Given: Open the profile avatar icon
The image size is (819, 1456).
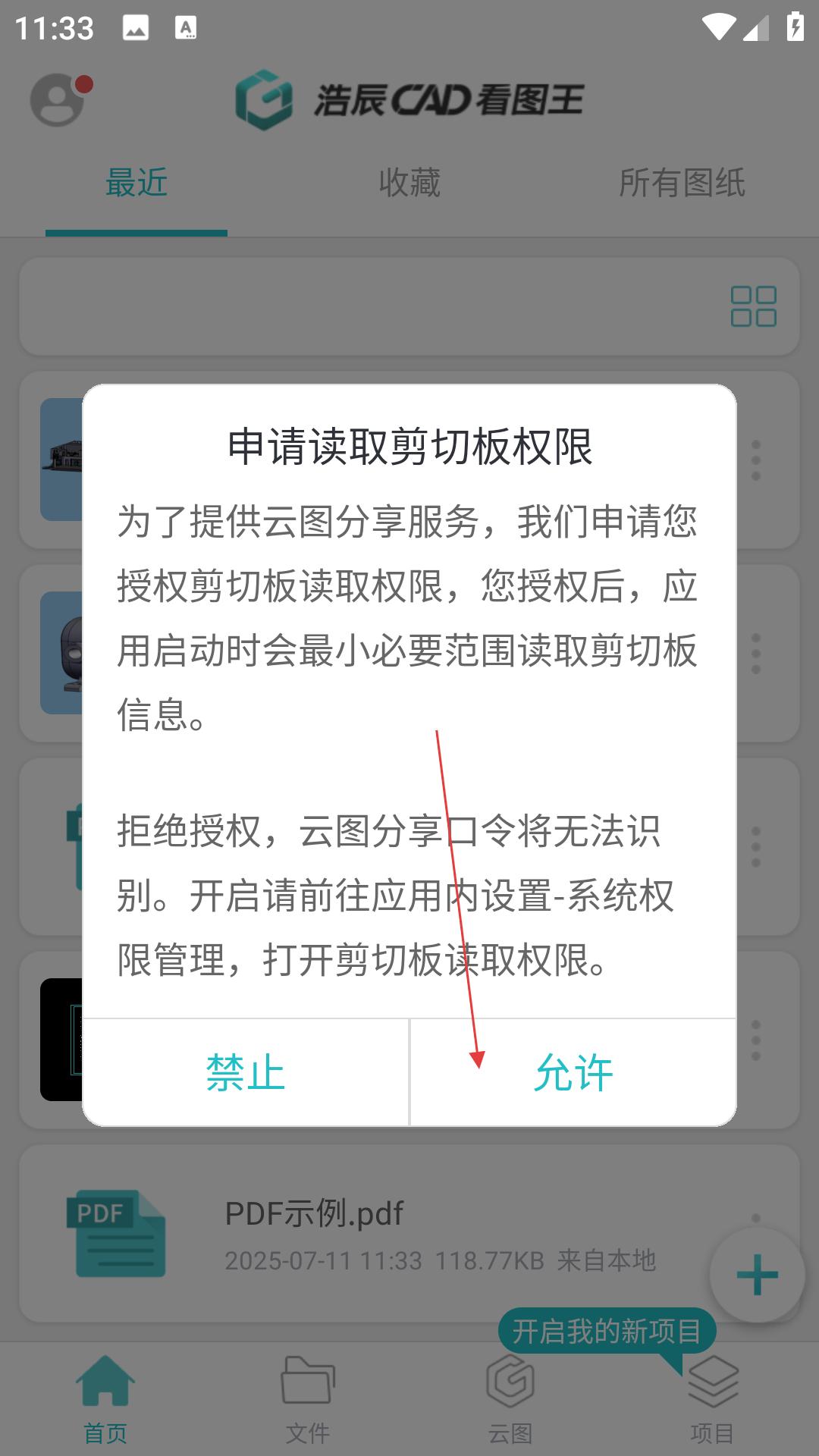Looking at the screenshot, I should click(x=58, y=100).
